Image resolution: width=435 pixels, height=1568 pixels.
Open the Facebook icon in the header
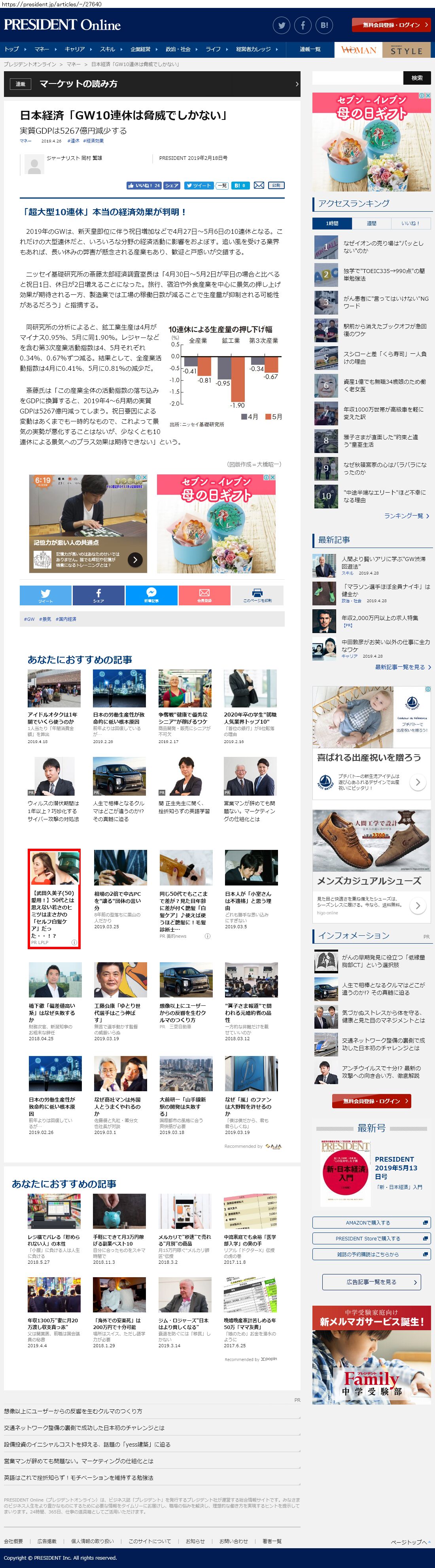click(x=303, y=25)
